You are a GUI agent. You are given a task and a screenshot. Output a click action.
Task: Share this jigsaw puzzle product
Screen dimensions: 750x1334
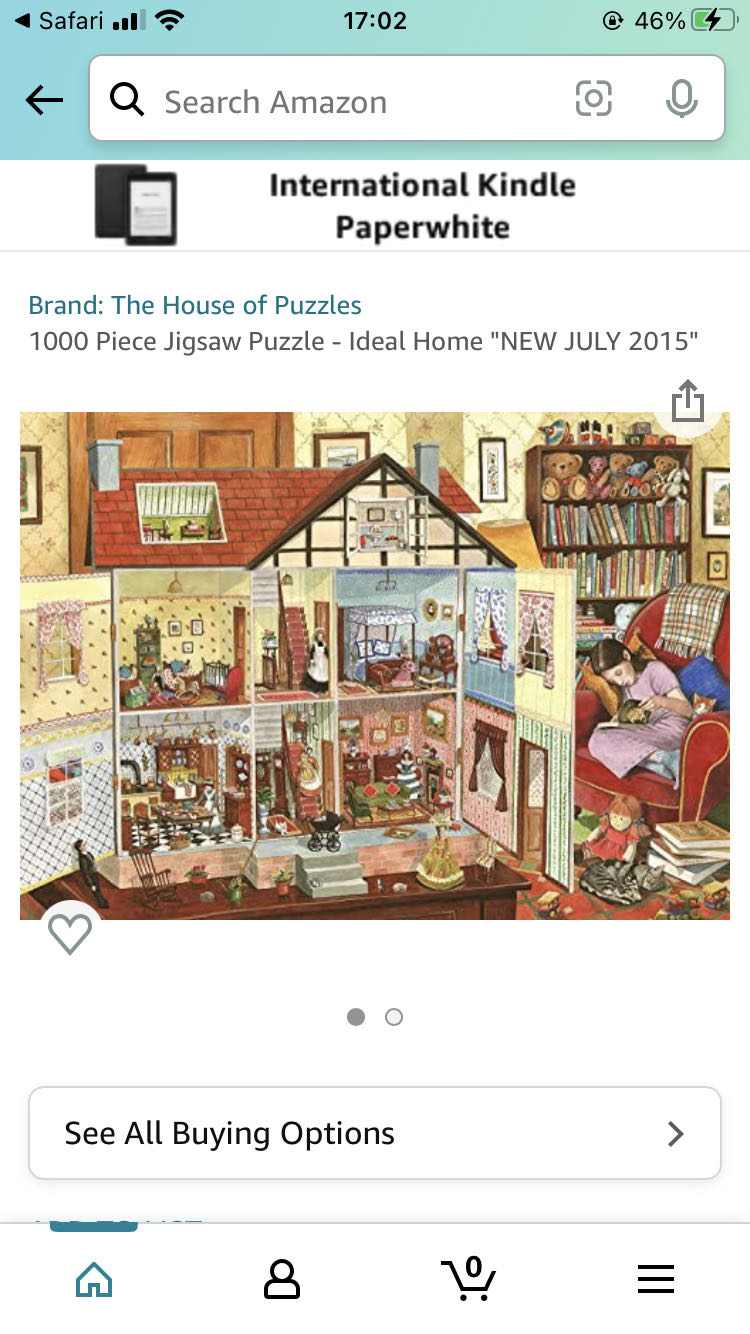[688, 402]
